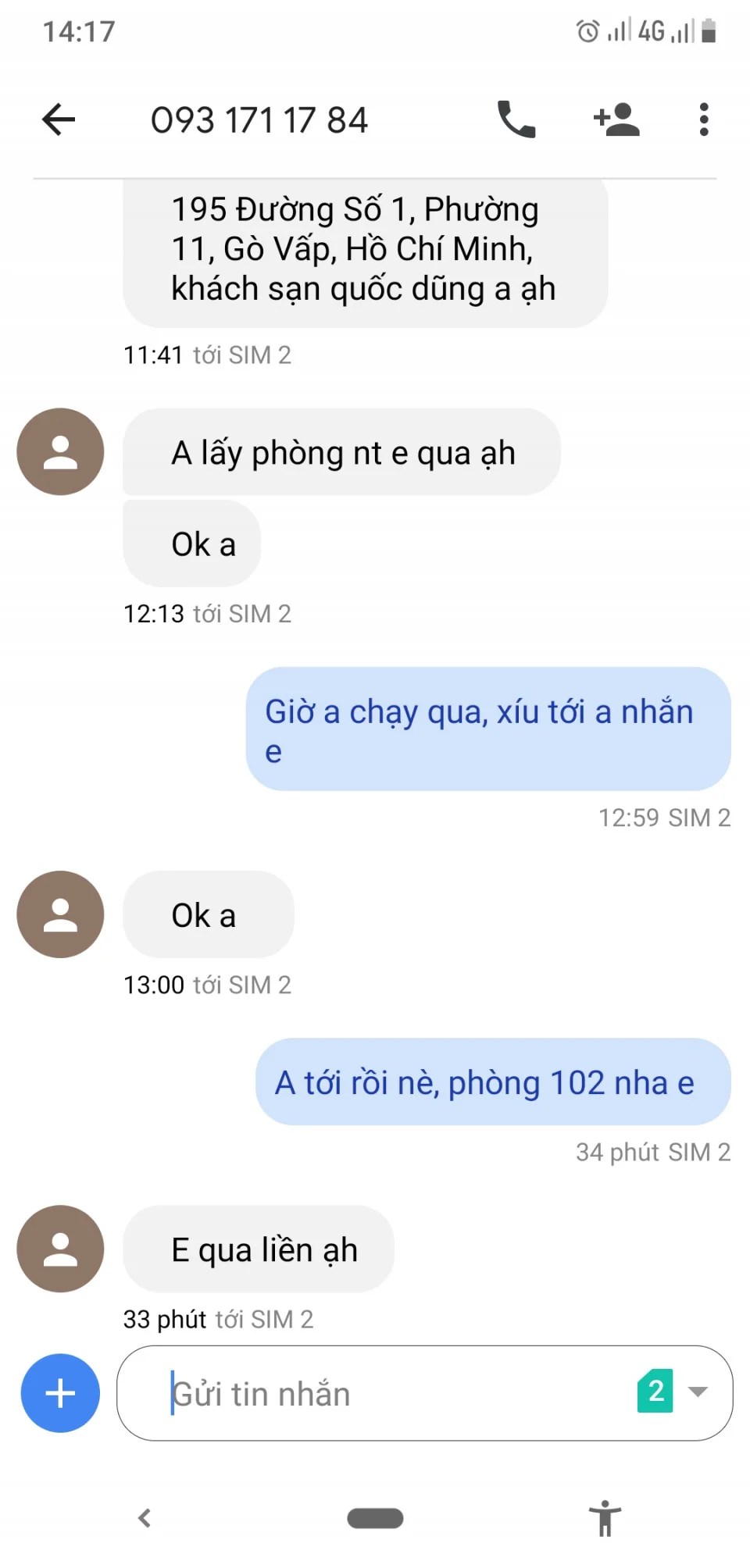Call 093 171 17 84
The width and height of the screenshot is (750, 1568).
(x=516, y=119)
